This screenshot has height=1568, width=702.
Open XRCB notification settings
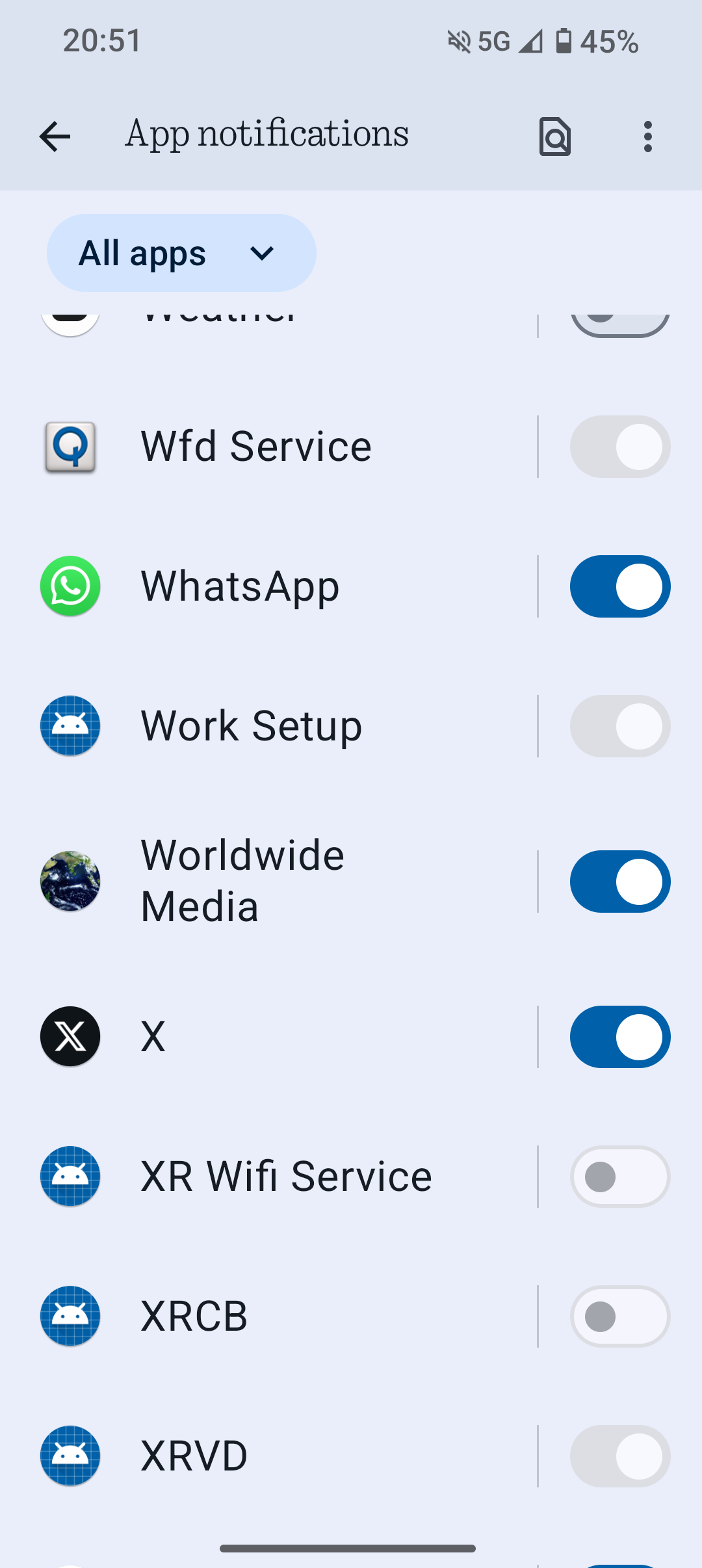(x=269, y=1316)
